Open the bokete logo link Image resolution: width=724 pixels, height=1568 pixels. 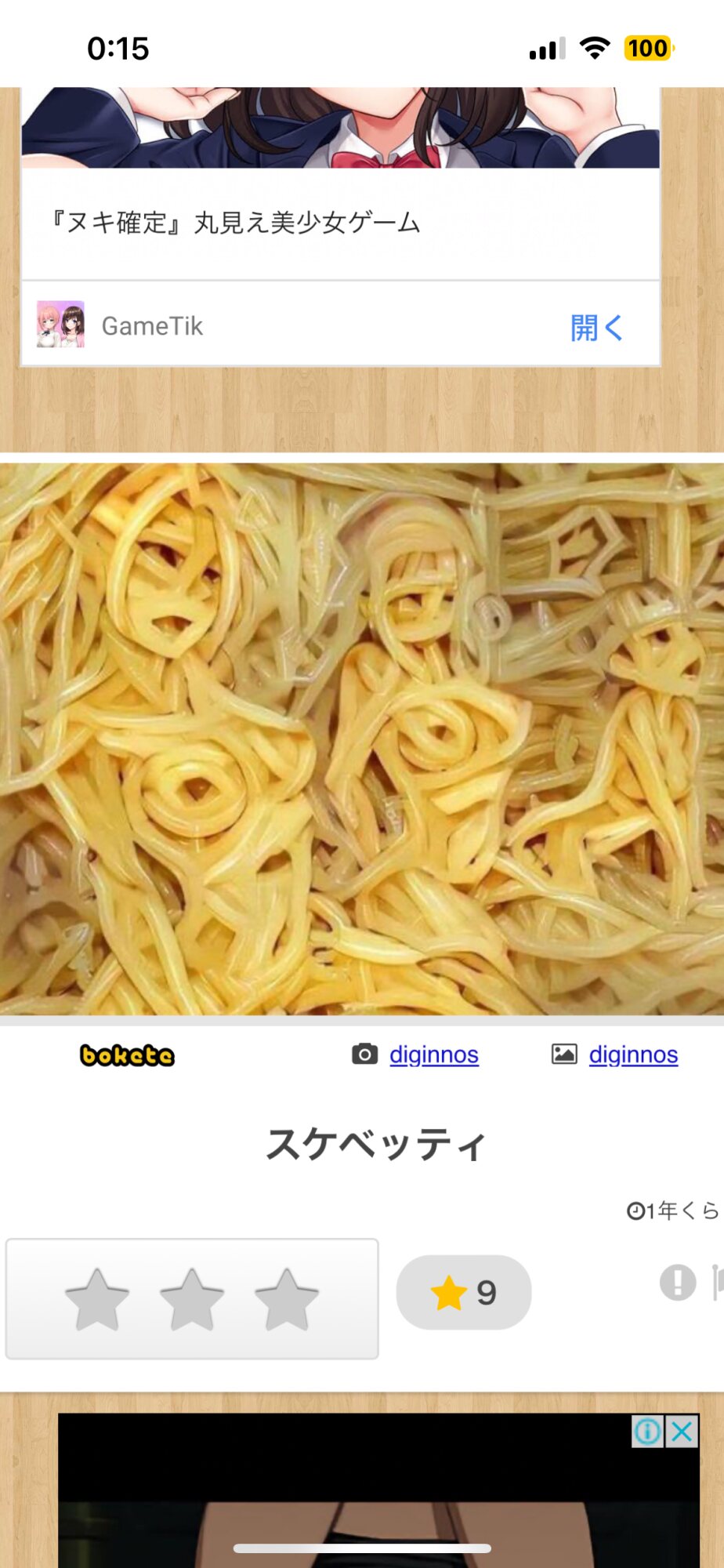(127, 1055)
